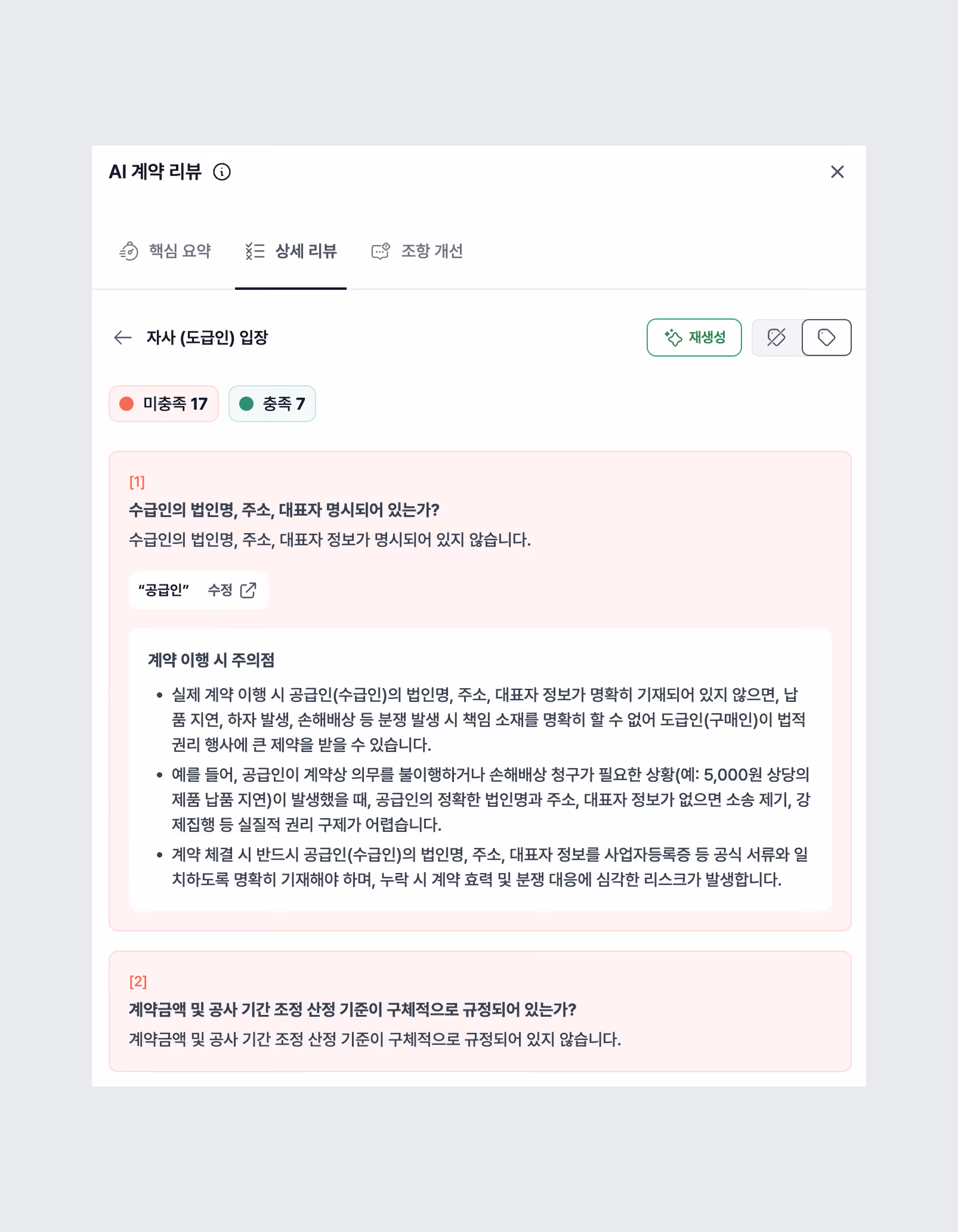This screenshot has height=1232, width=958.
Task: Go back from 자사 (도급인) 입장
Action: (122, 338)
